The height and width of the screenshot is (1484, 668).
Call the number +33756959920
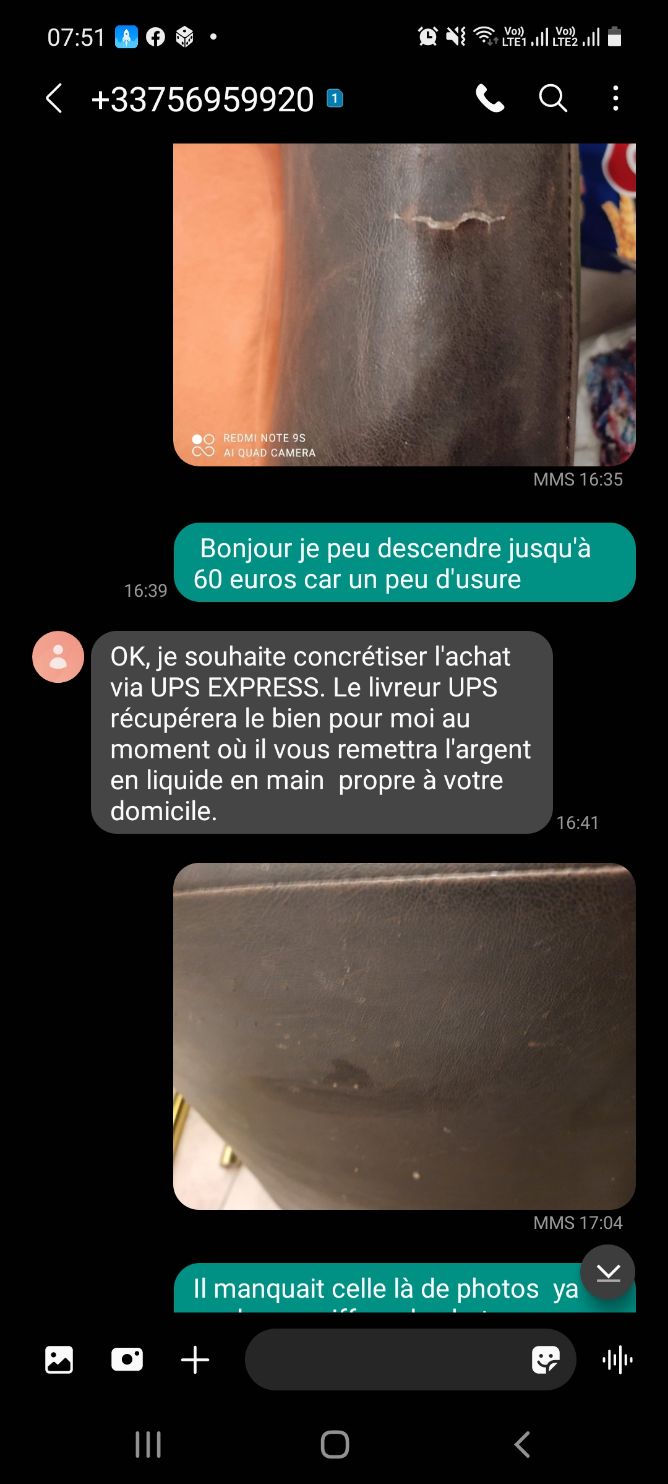tap(489, 98)
